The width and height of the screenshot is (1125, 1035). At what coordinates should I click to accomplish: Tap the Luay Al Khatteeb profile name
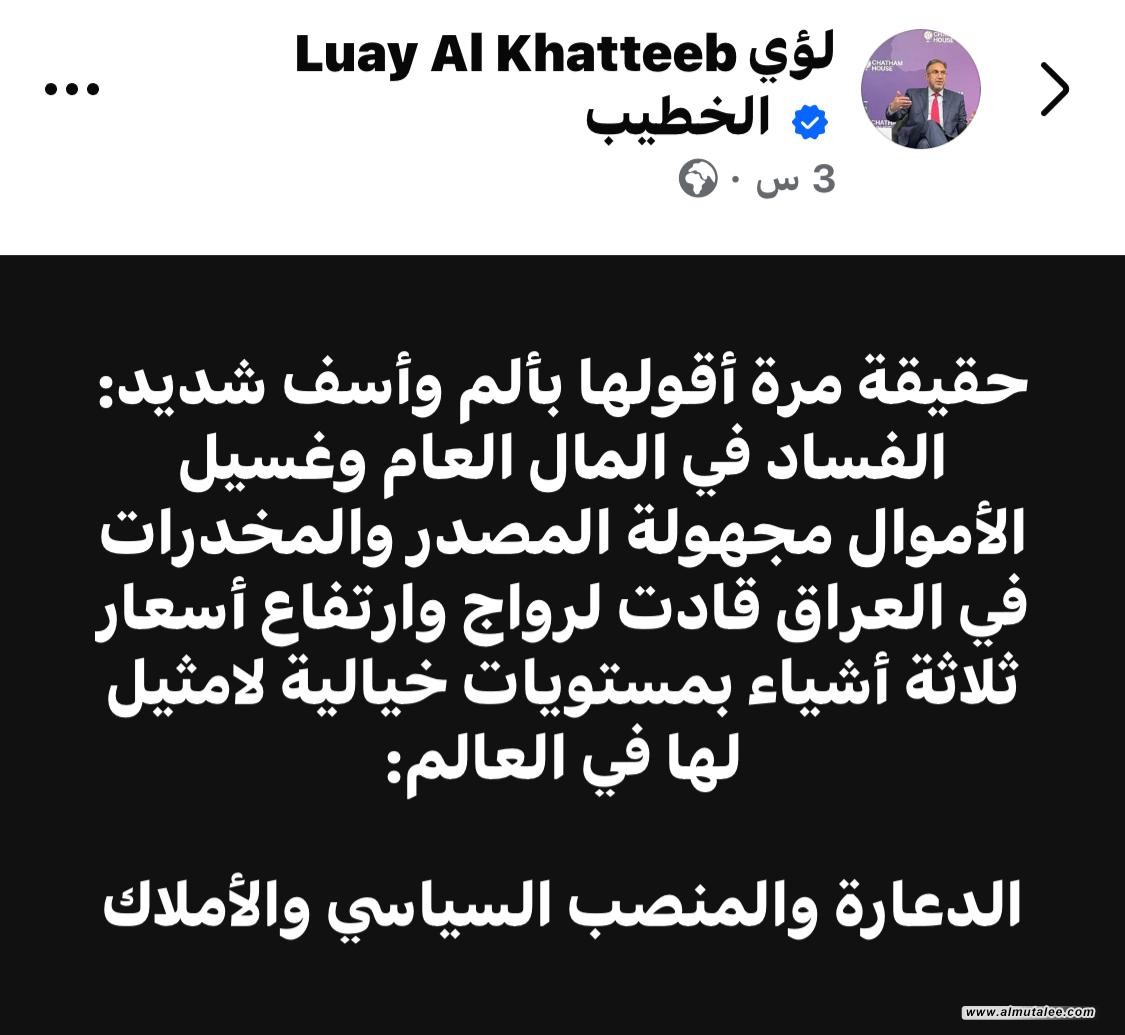565,58
